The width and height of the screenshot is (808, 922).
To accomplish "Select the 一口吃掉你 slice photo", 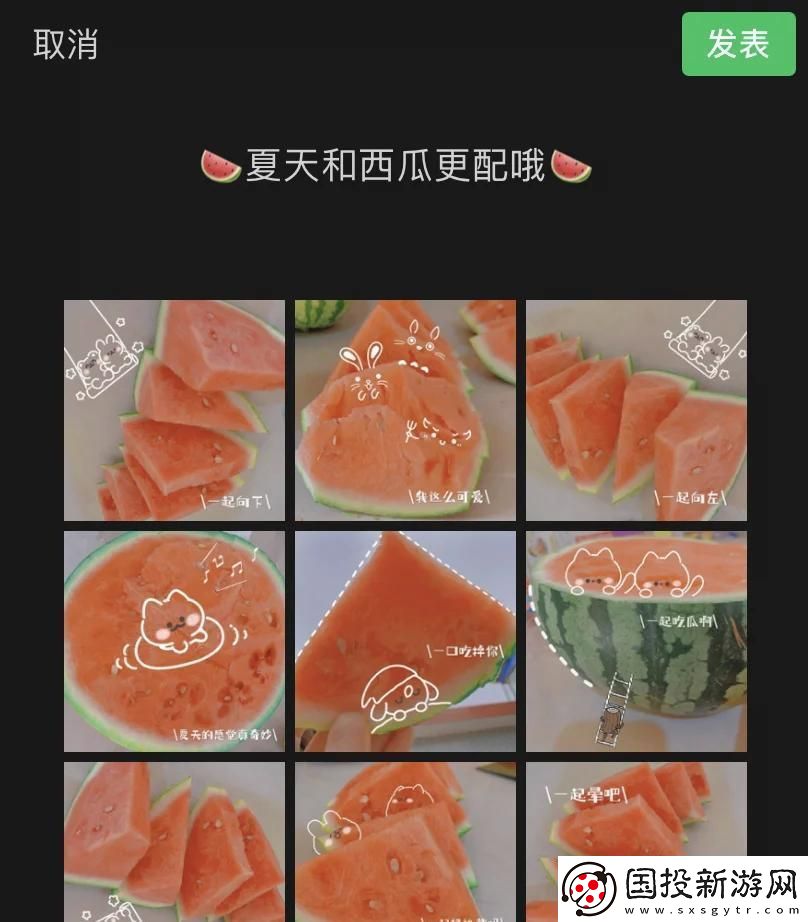I will point(405,641).
